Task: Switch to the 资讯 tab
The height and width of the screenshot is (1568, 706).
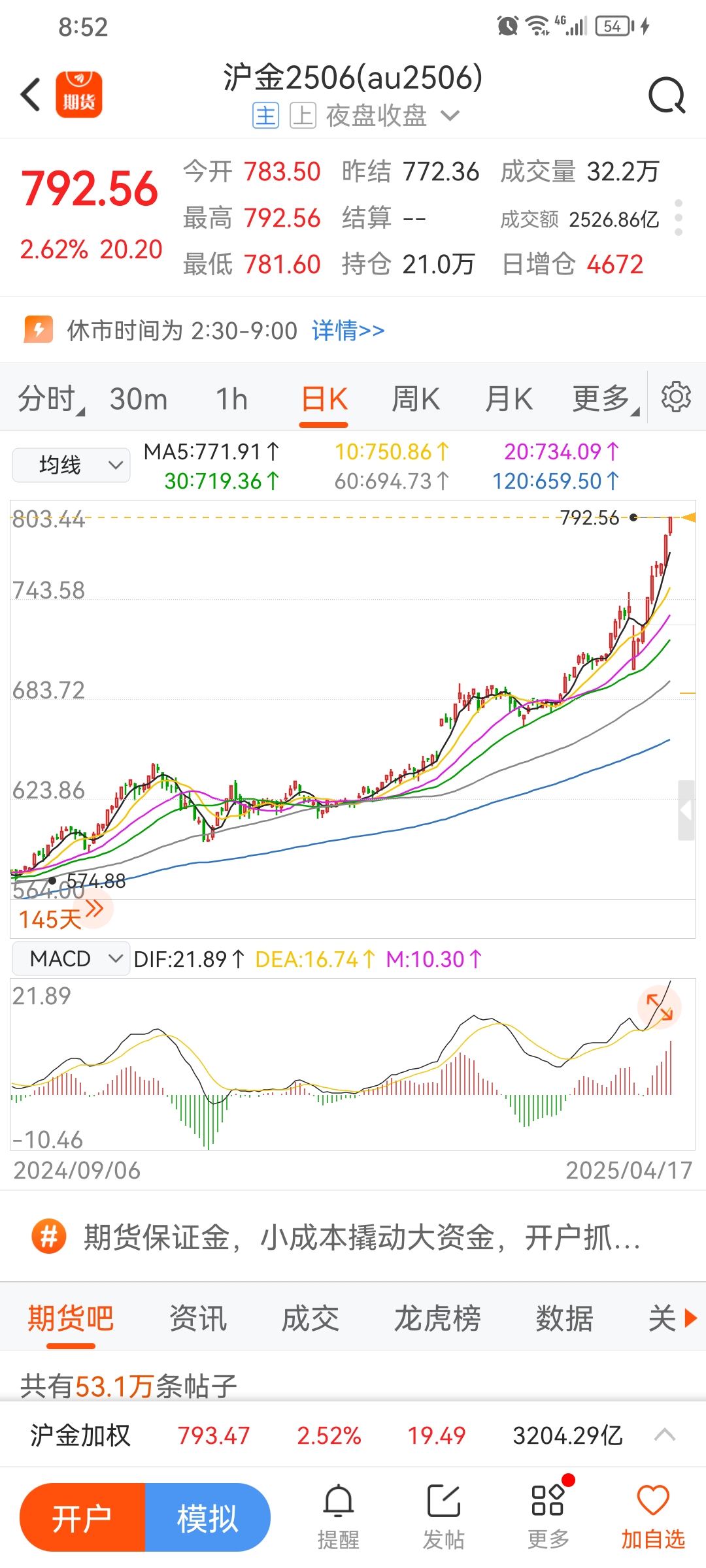Action: point(197,1318)
